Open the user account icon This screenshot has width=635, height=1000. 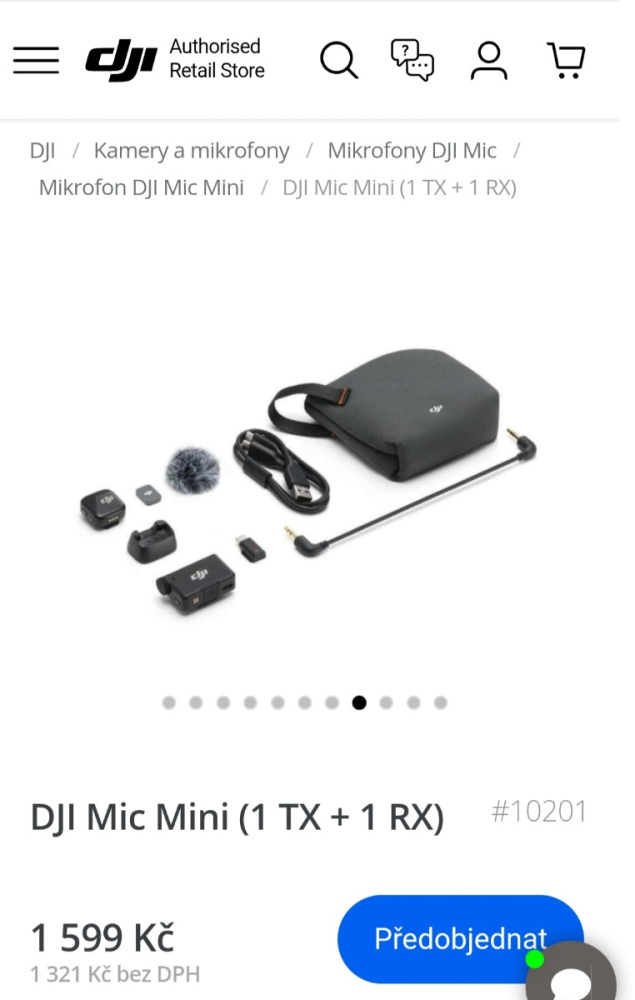489,60
